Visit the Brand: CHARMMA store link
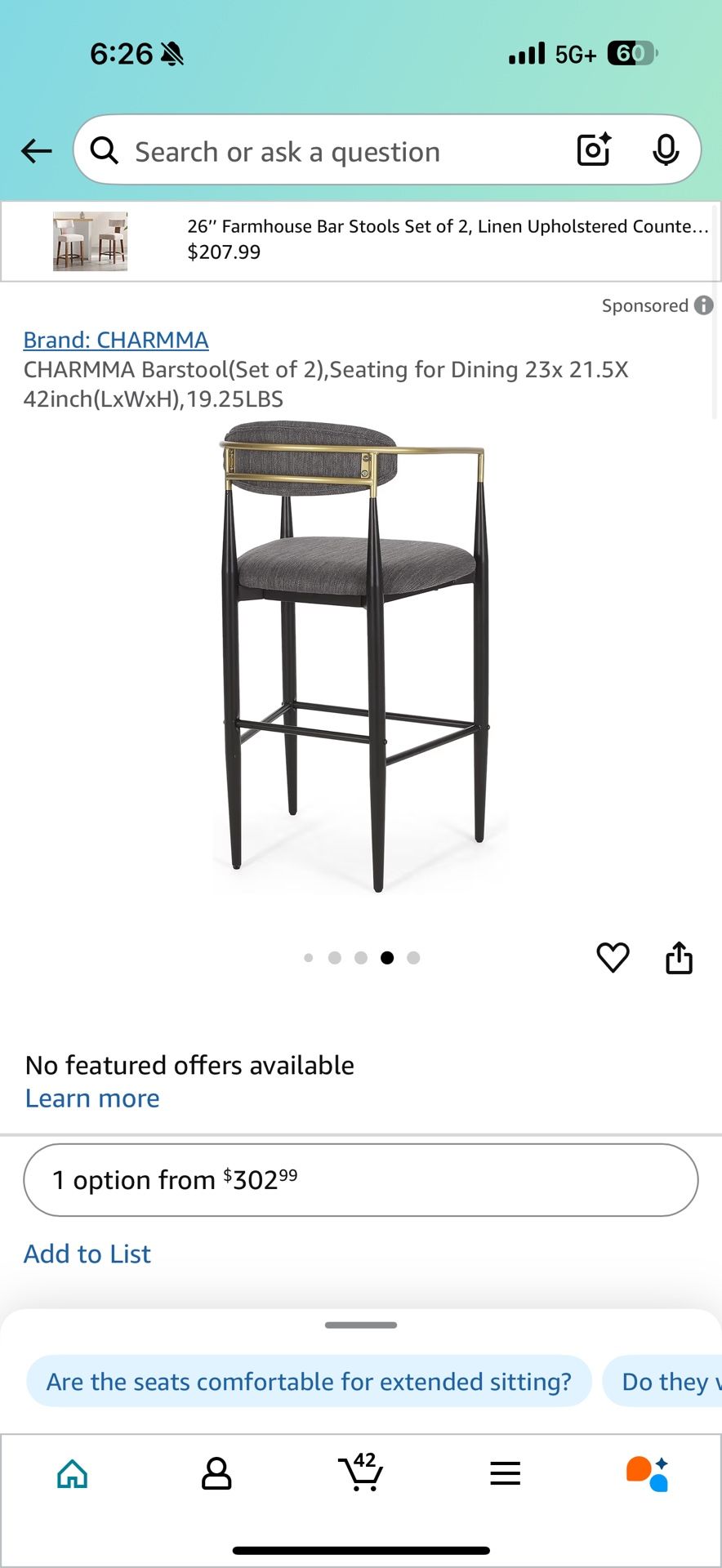This screenshot has width=722, height=1568. coord(116,340)
